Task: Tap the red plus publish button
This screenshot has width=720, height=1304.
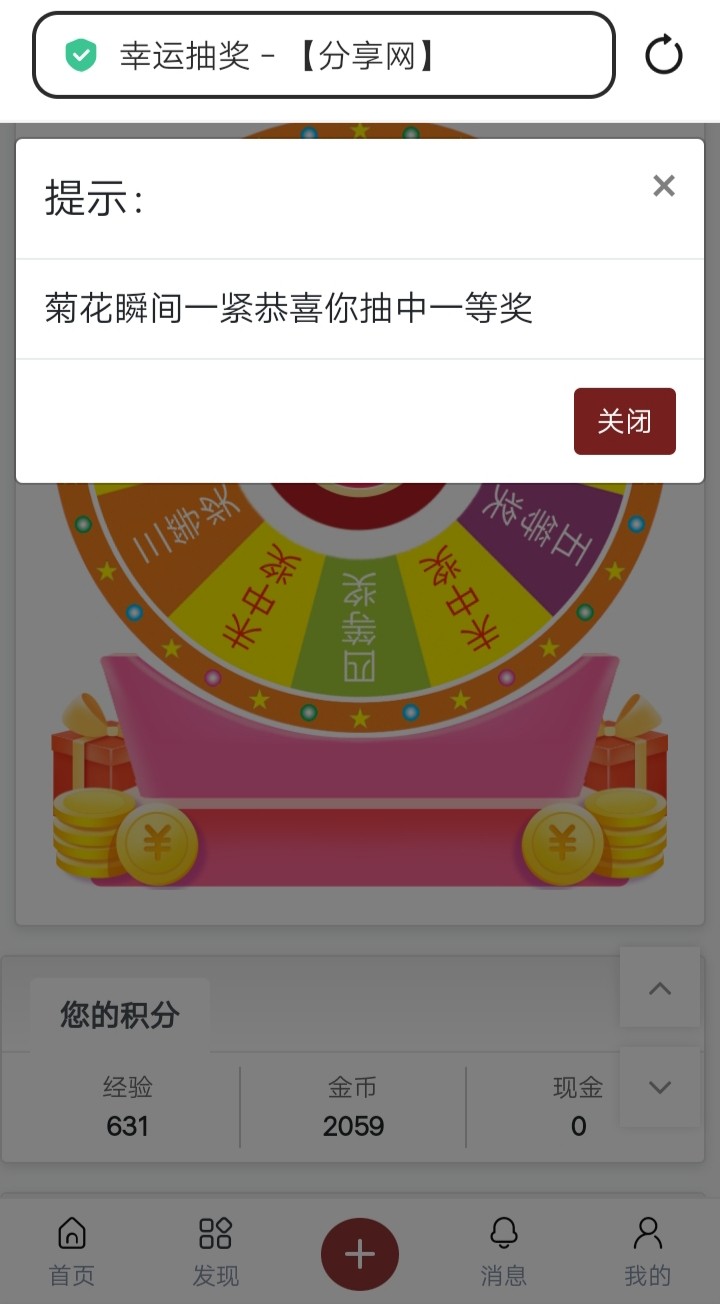Action: click(x=360, y=1254)
